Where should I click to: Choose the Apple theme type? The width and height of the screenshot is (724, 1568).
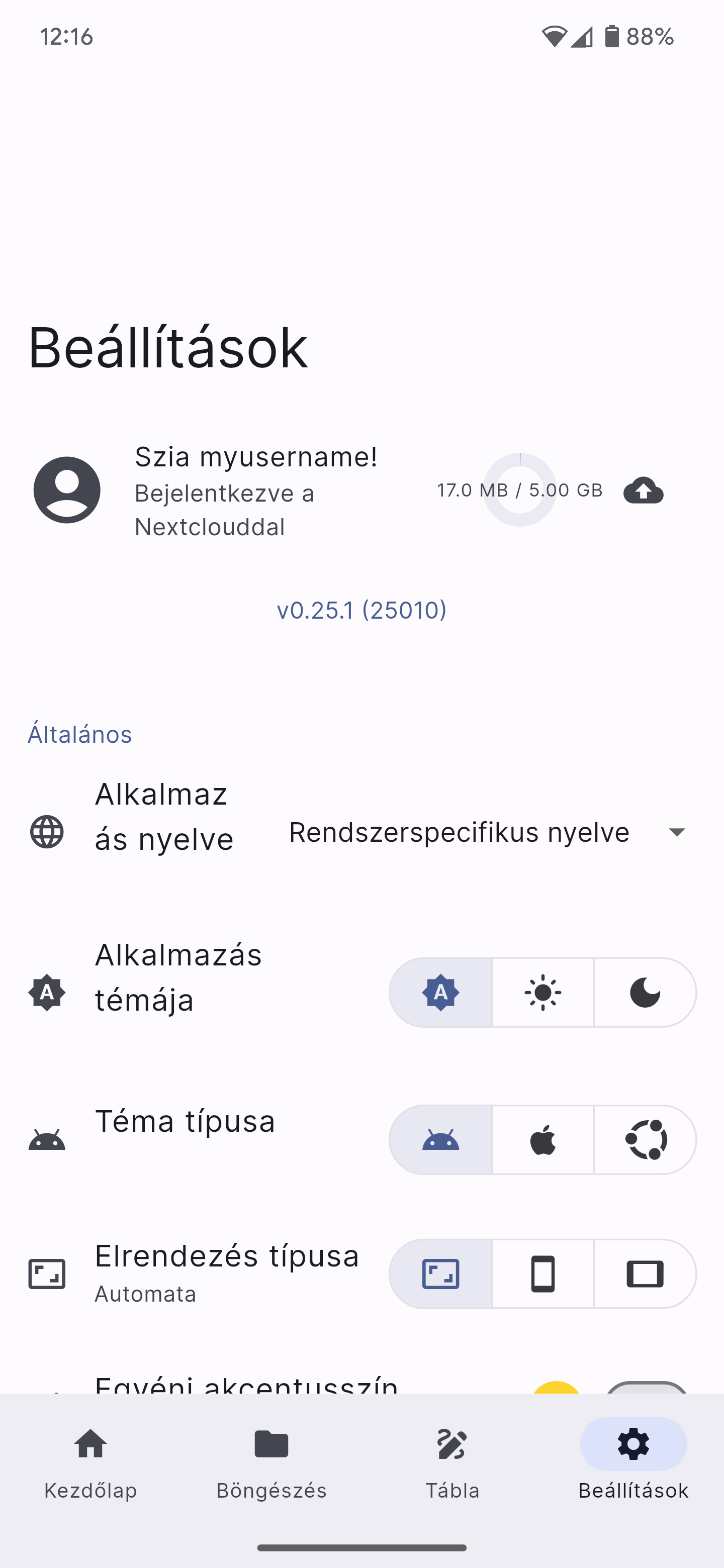pyautogui.click(x=542, y=1139)
